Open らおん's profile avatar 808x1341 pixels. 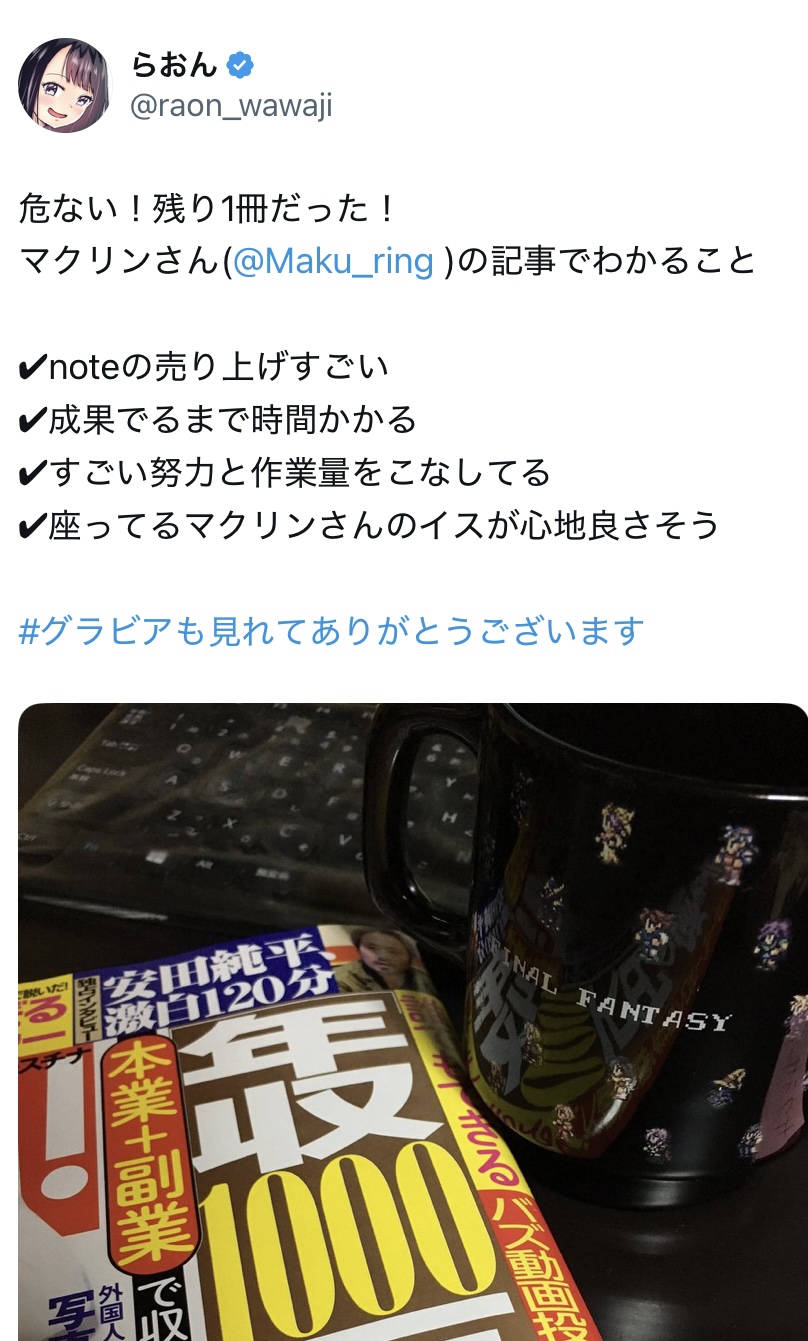pos(65,86)
